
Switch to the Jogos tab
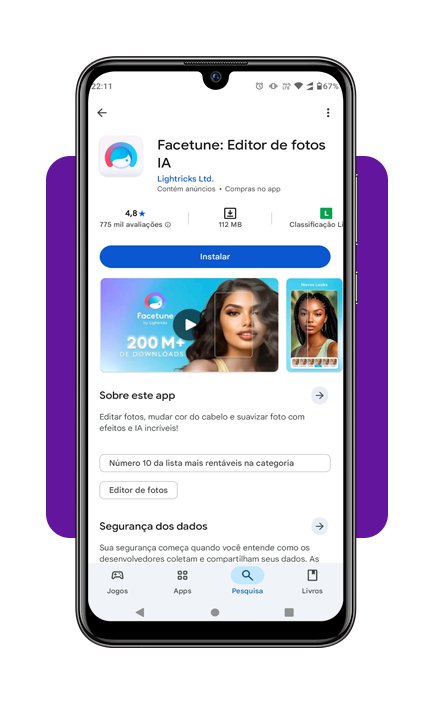coord(117,582)
